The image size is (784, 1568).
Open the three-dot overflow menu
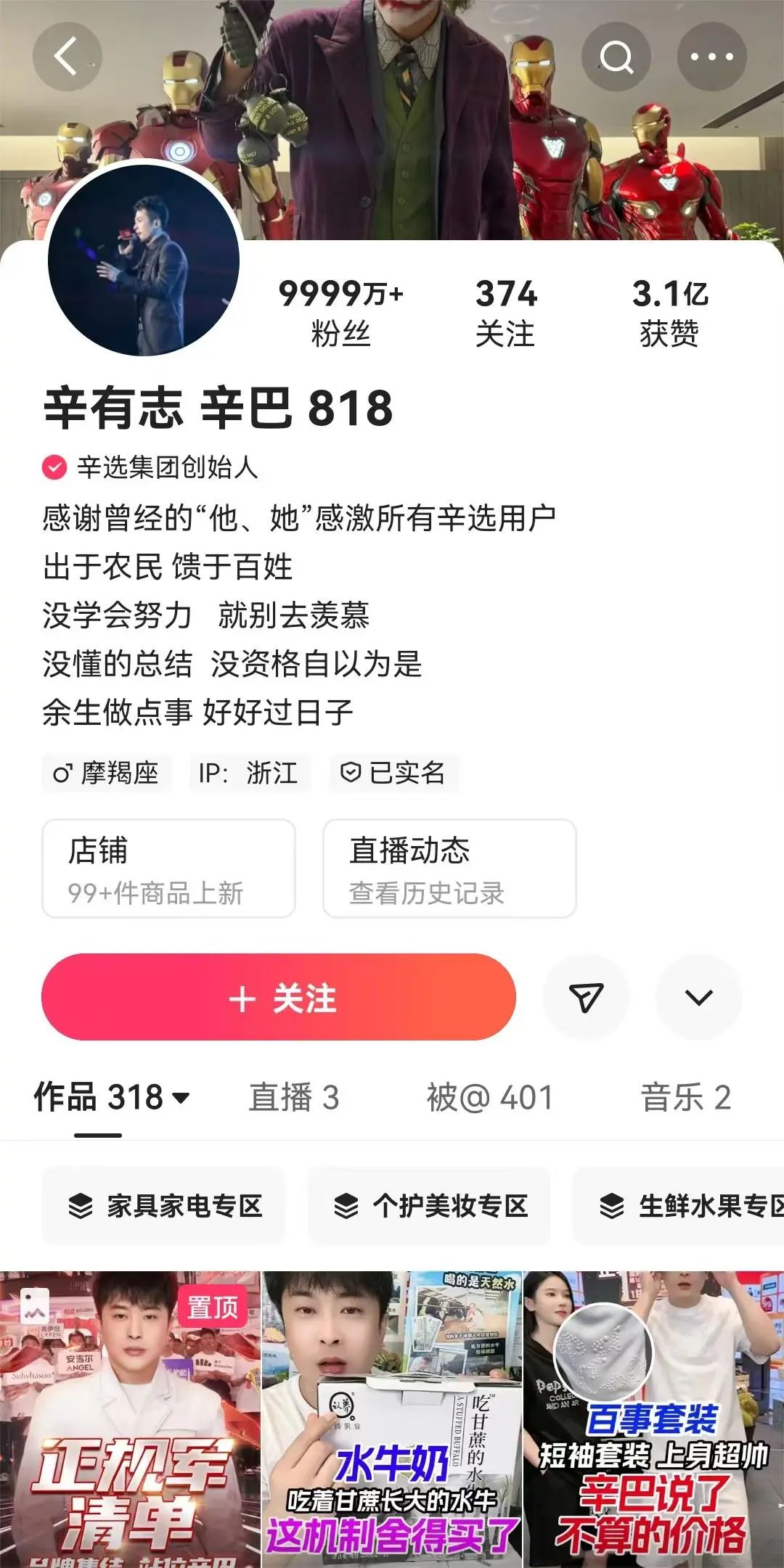(711, 57)
